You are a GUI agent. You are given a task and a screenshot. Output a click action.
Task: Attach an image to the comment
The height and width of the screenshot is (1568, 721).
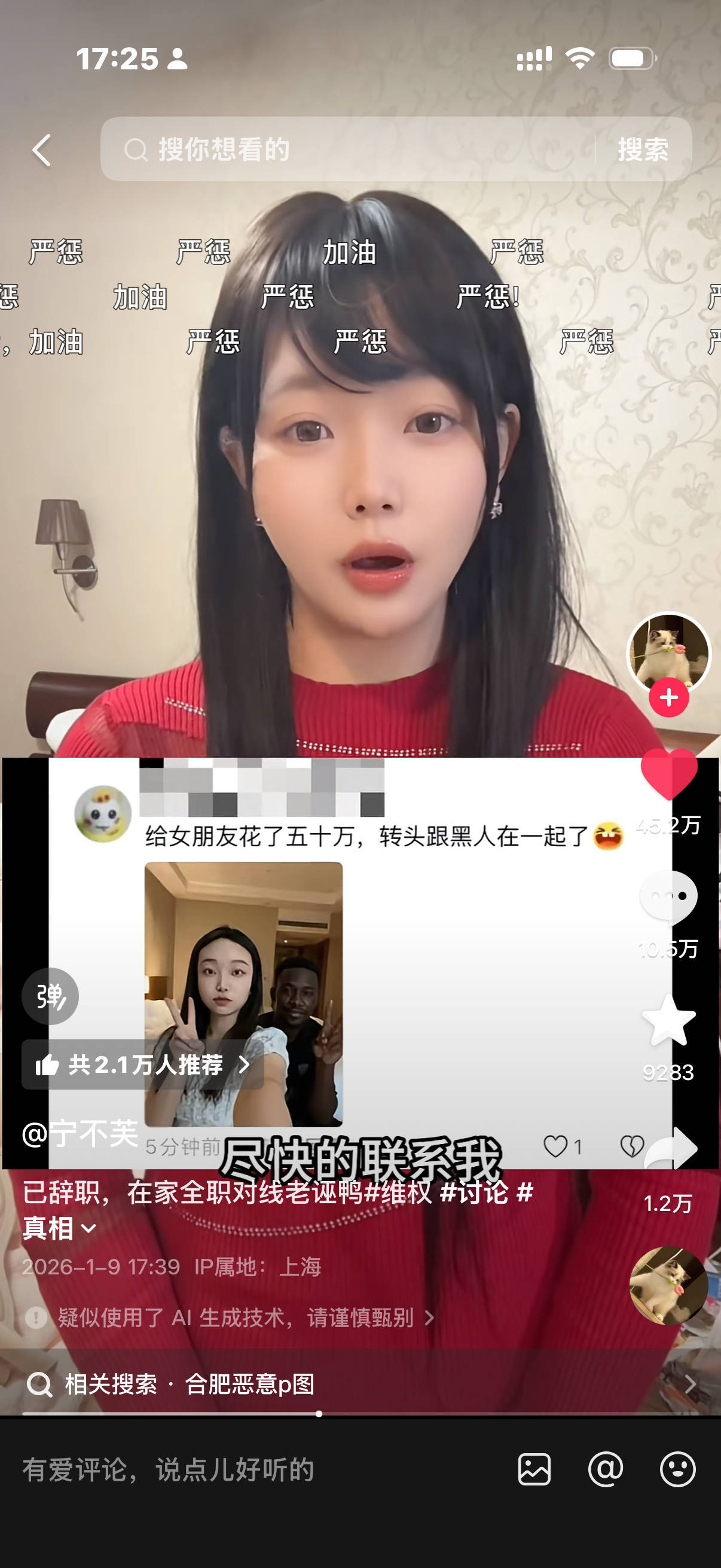[x=534, y=1469]
